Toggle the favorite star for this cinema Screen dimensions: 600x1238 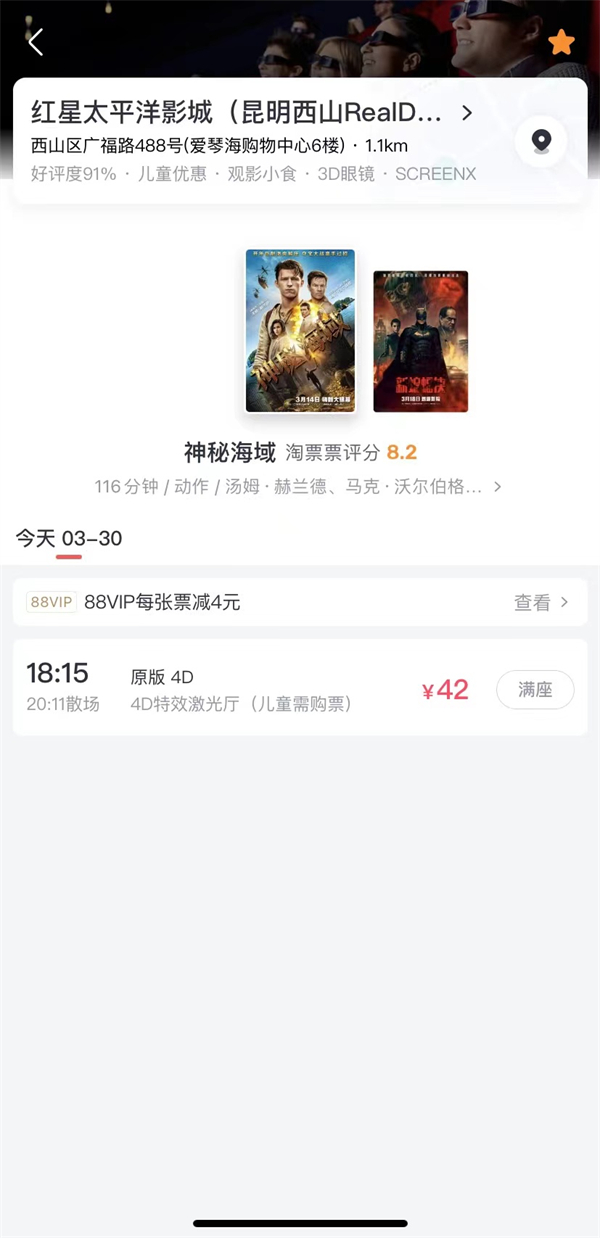pyautogui.click(x=561, y=42)
